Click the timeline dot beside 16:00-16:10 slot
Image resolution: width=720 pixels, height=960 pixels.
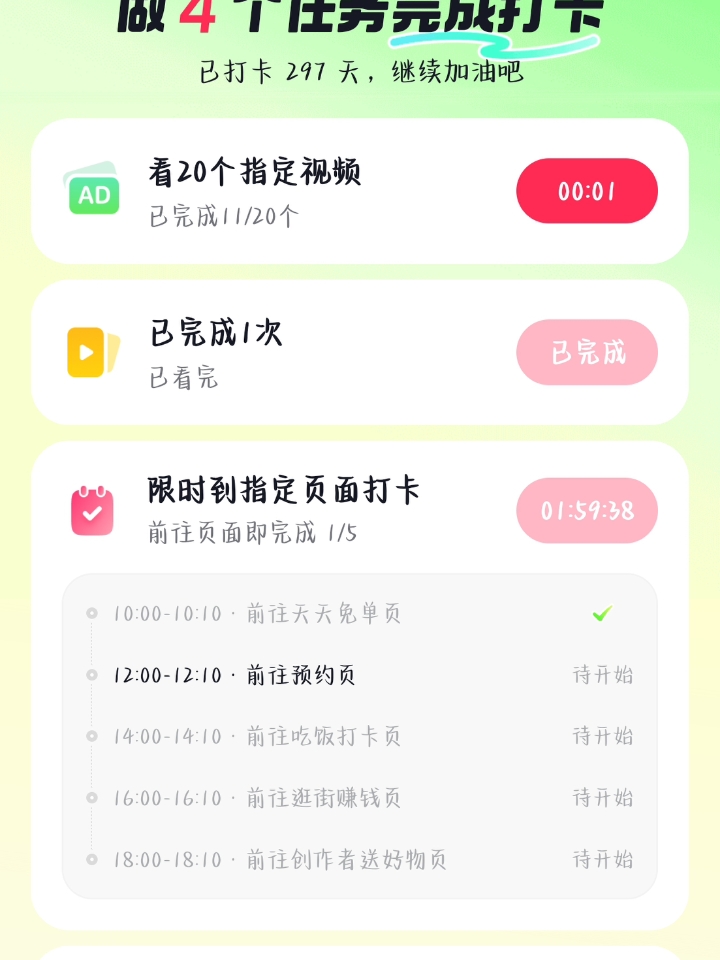[x=93, y=798]
